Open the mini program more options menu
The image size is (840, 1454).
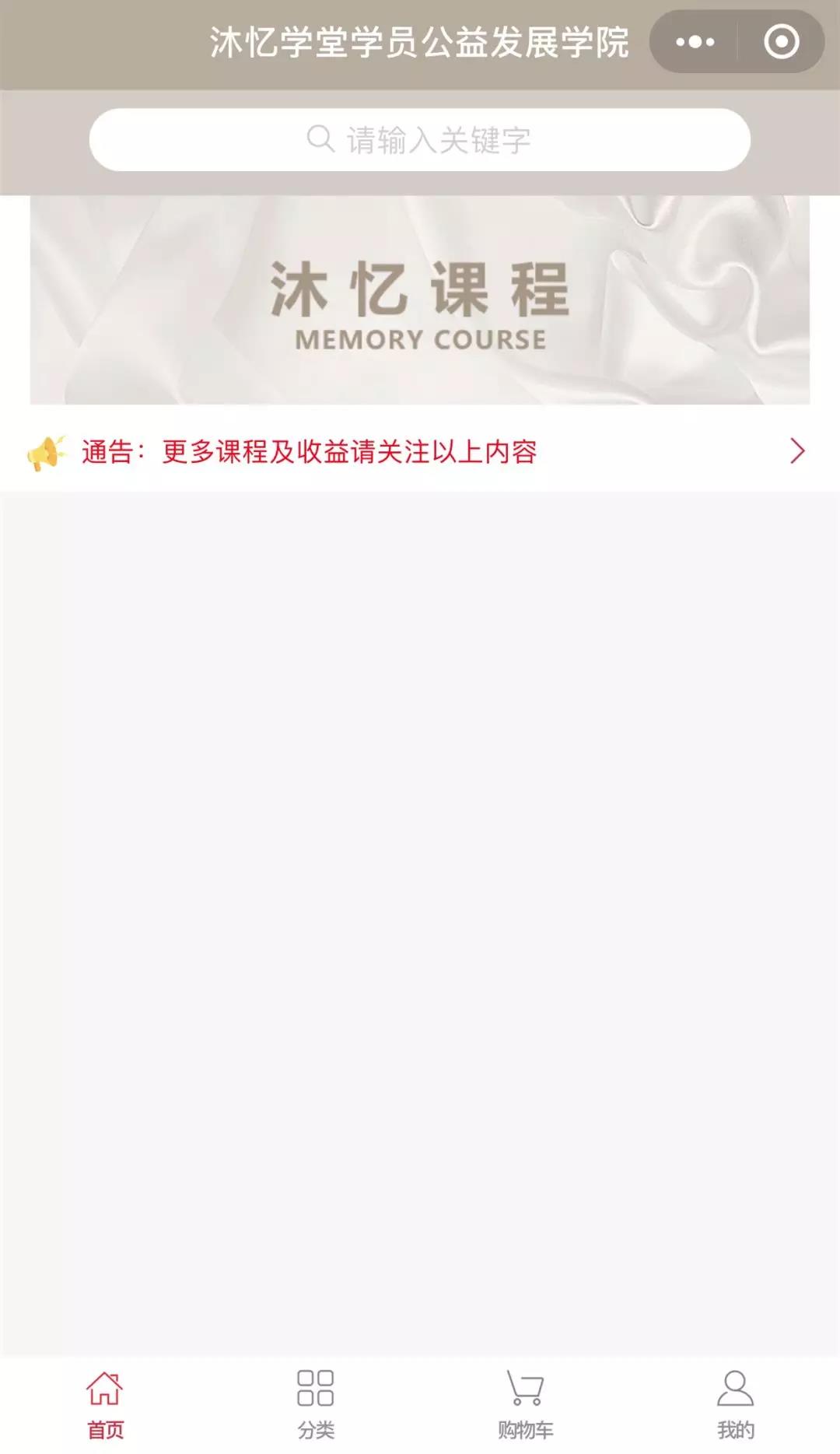point(695,42)
